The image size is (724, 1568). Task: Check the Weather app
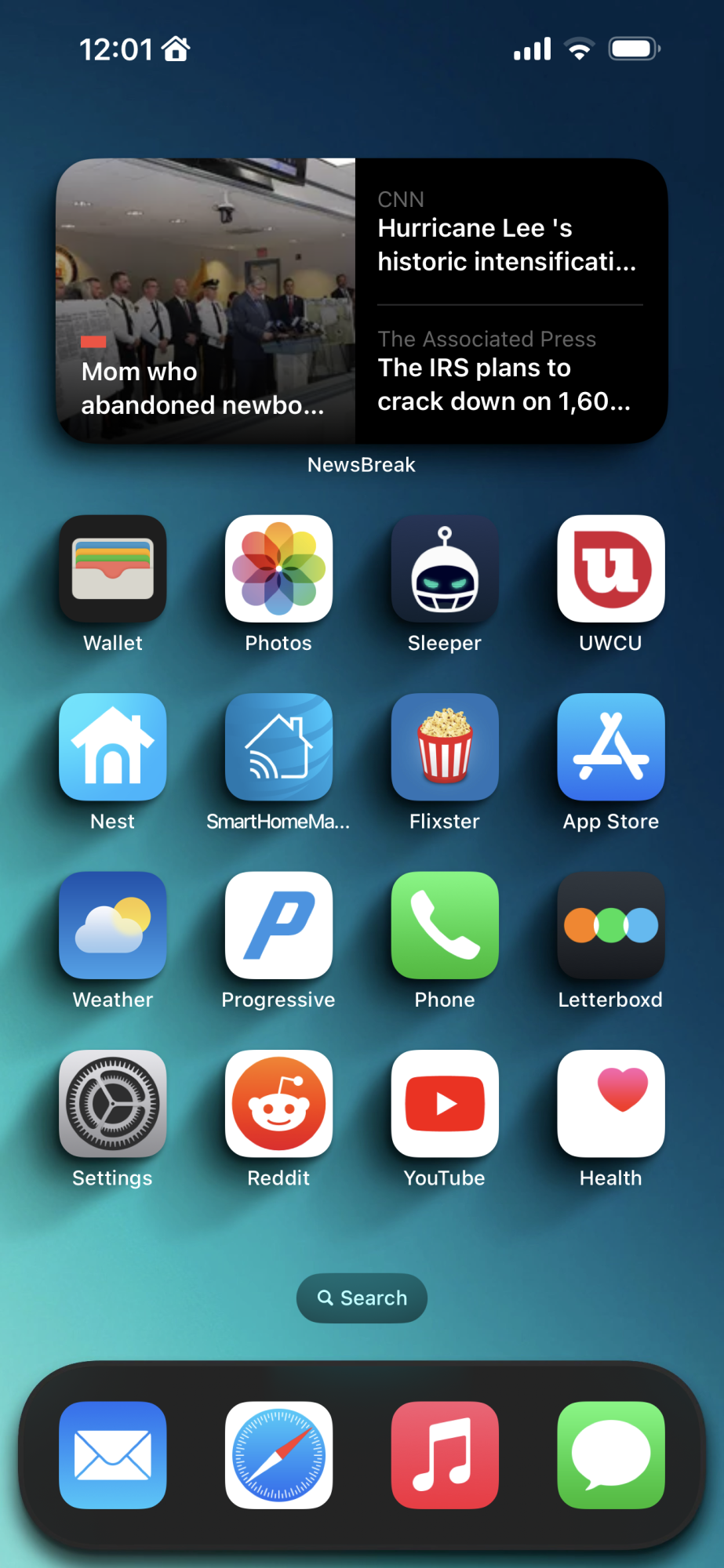(113, 925)
